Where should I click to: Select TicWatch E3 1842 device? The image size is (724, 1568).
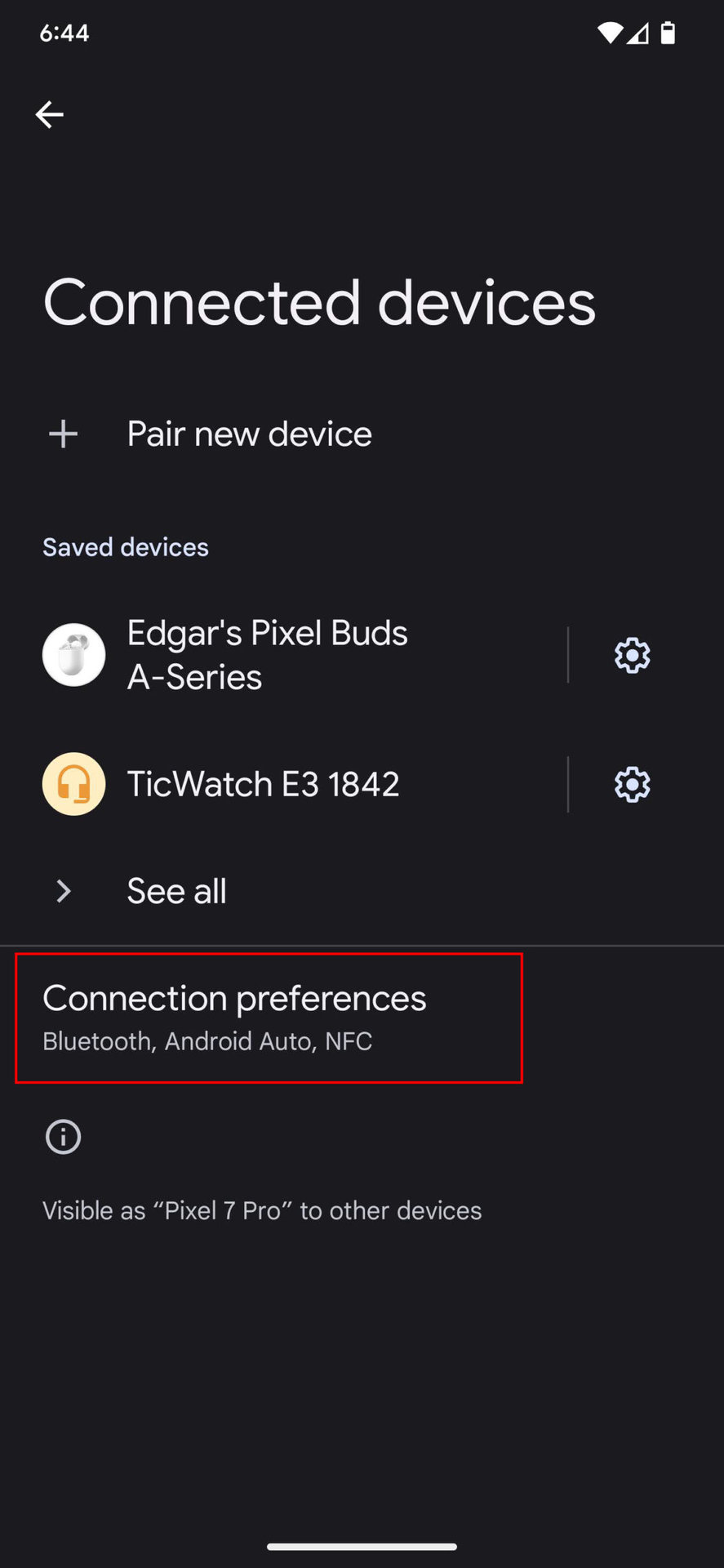click(263, 784)
